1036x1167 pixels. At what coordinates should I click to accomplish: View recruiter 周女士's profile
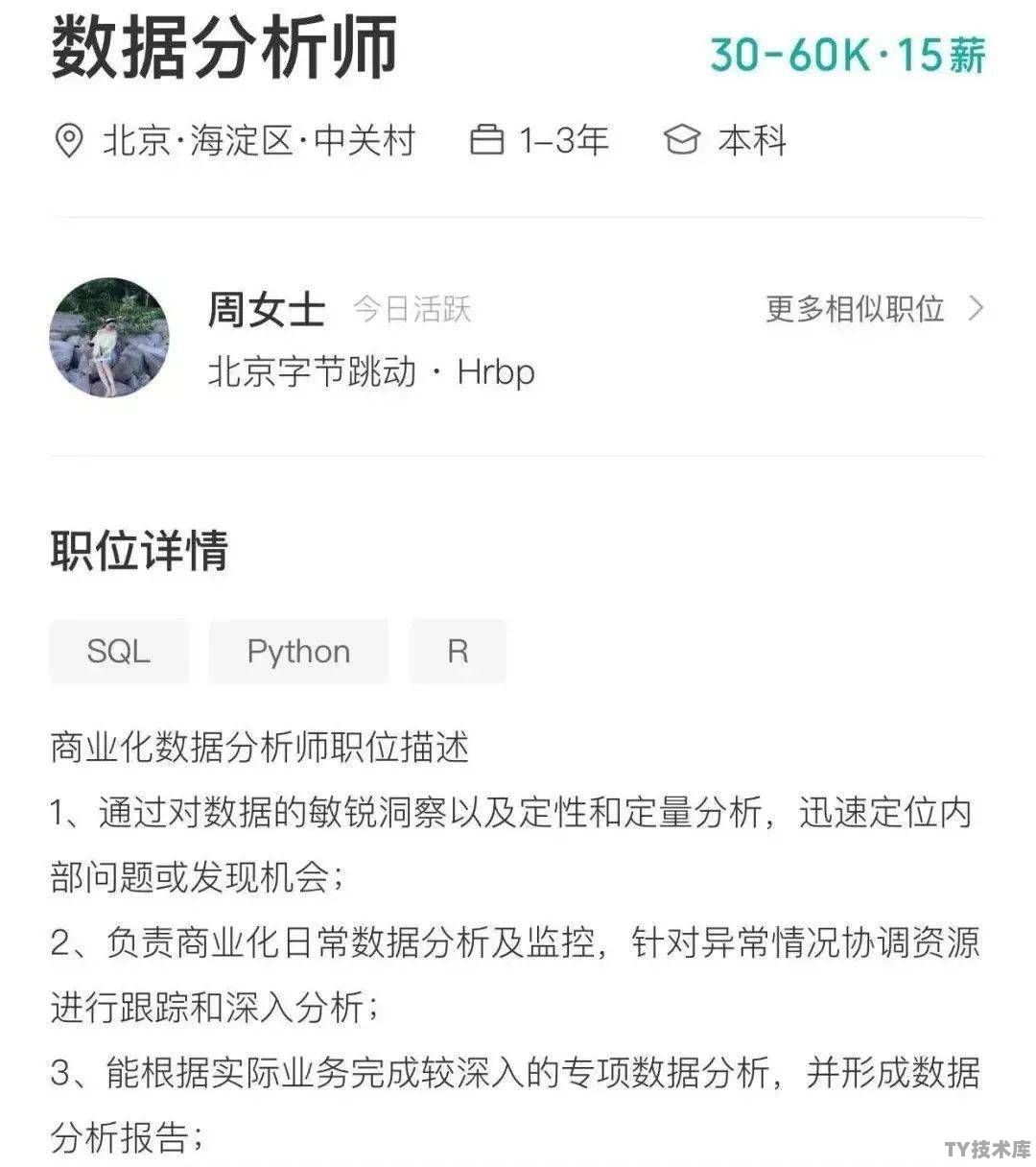(x=266, y=310)
